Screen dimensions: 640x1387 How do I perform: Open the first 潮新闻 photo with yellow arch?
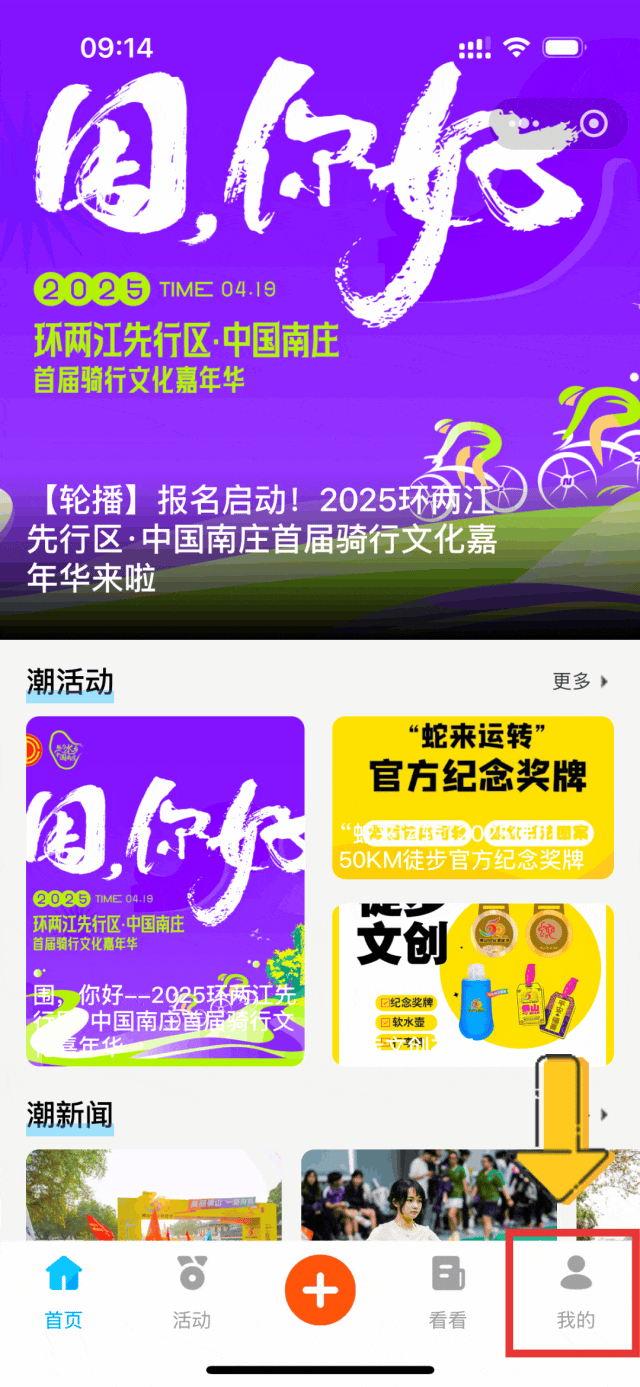point(153,1188)
